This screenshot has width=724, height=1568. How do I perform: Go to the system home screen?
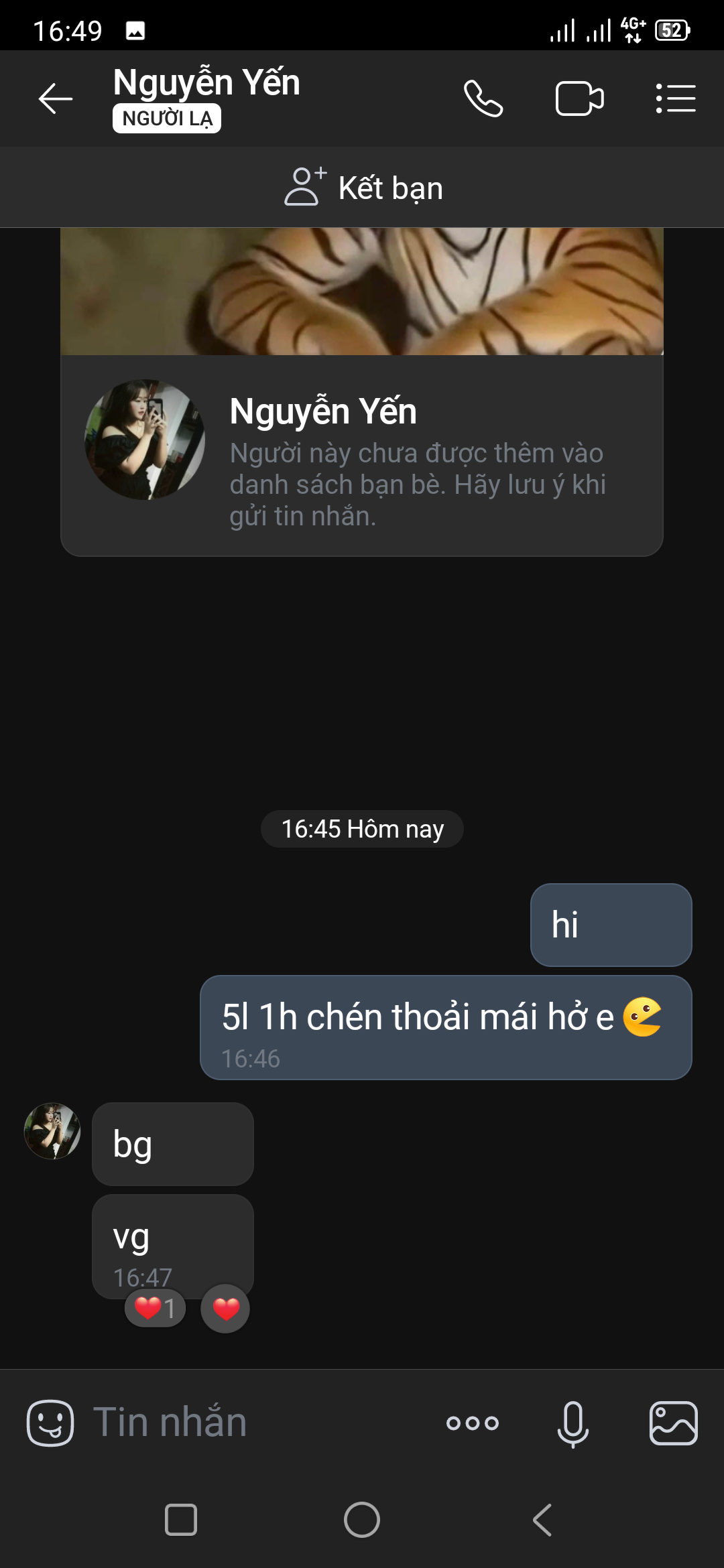pyautogui.click(x=362, y=1520)
